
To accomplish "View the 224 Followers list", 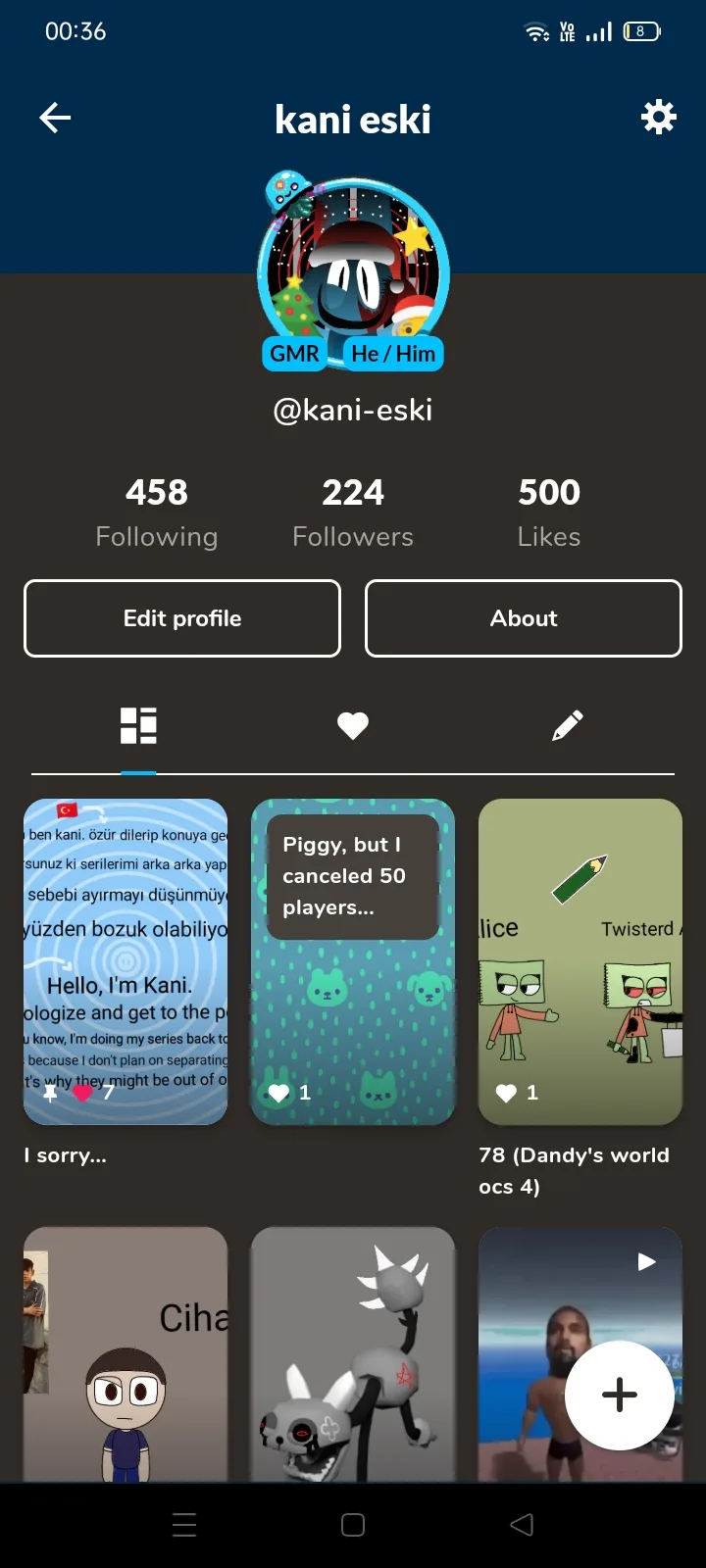I will tap(353, 512).
